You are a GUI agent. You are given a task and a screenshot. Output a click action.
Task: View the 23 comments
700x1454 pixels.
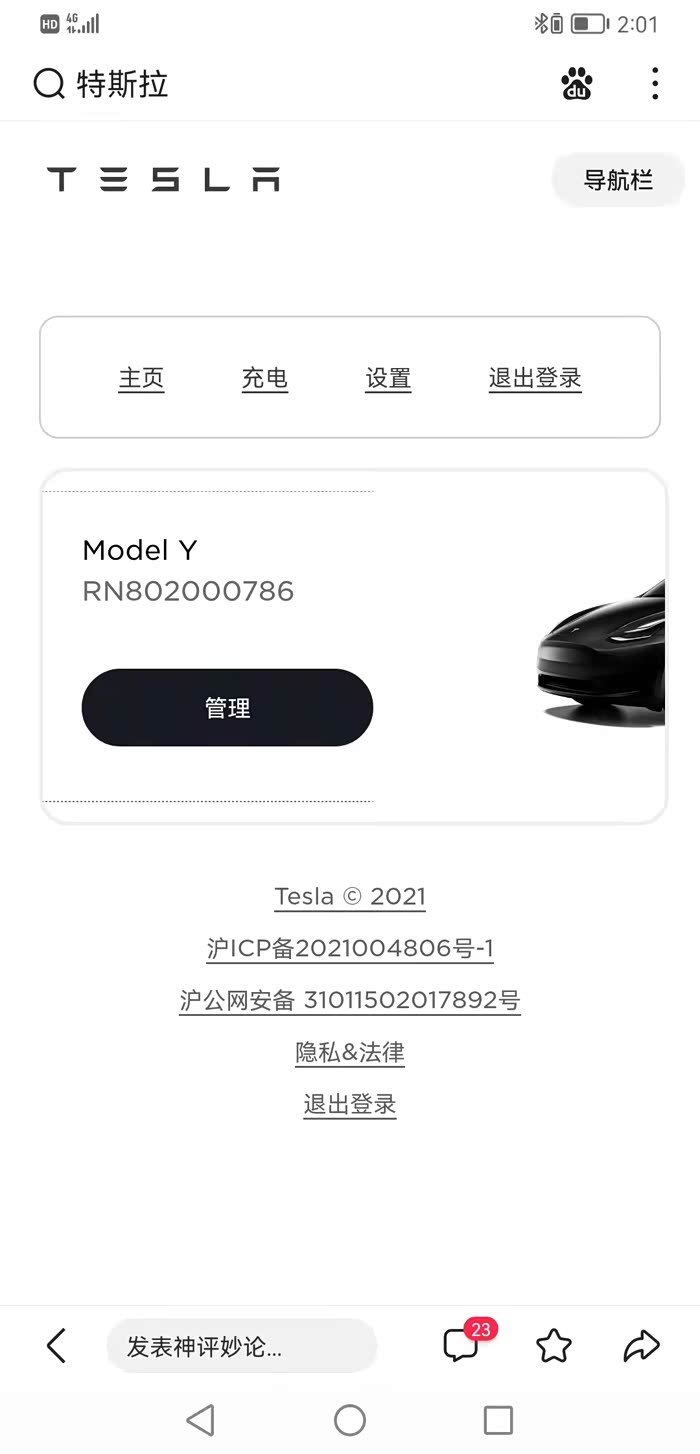462,1345
